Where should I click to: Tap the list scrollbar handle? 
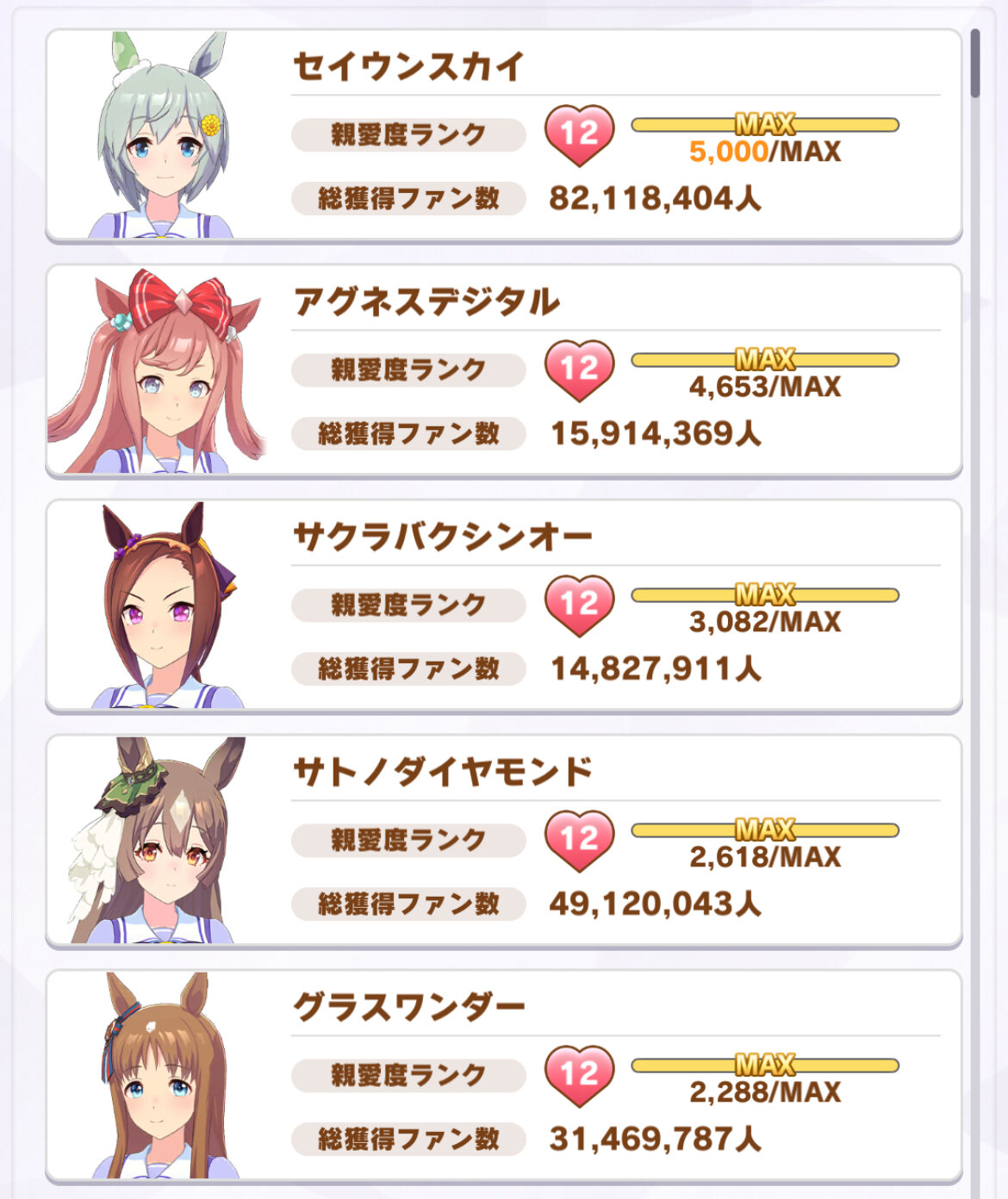tap(974, 64)
